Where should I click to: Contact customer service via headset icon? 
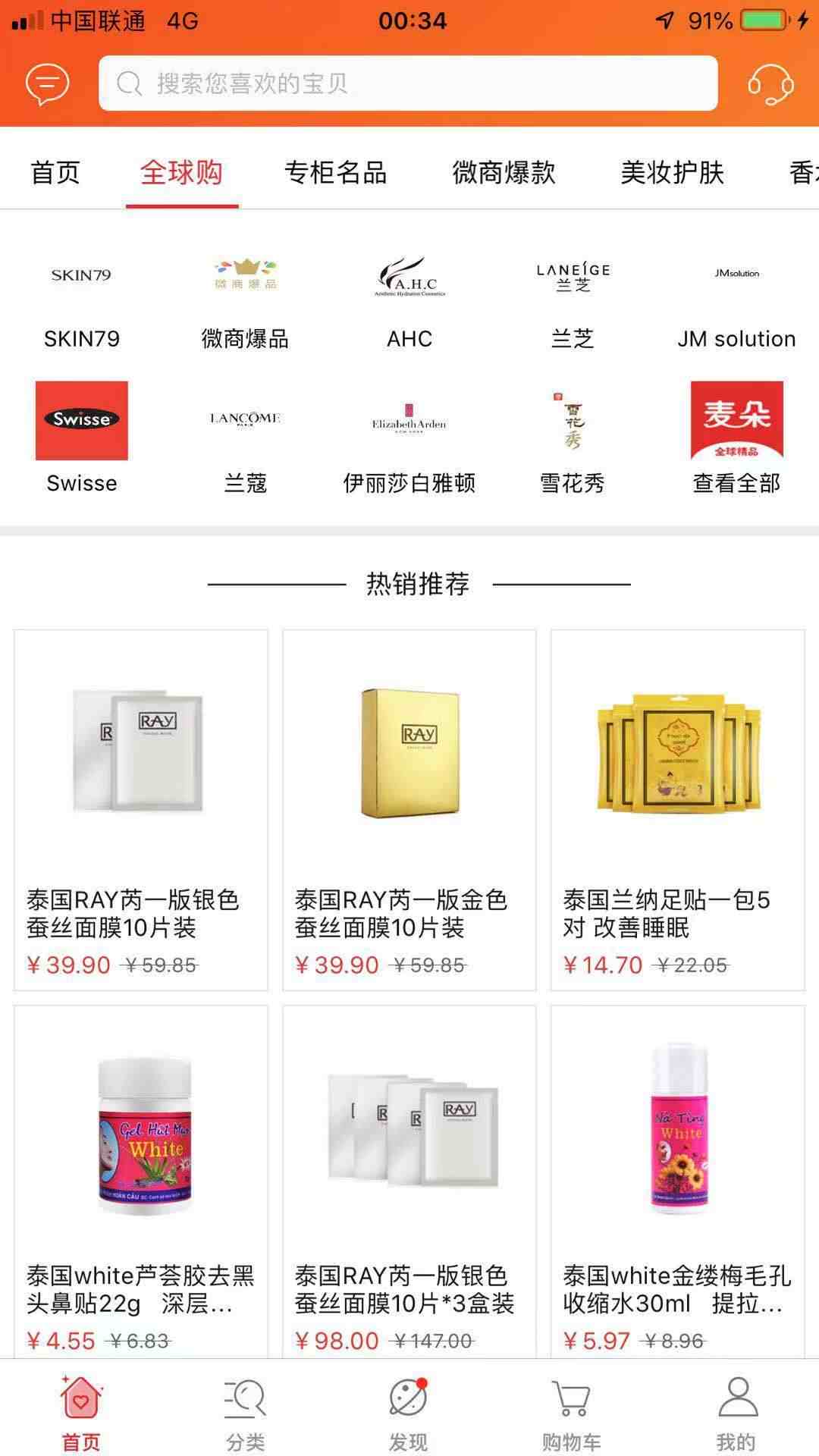point(770,83)
